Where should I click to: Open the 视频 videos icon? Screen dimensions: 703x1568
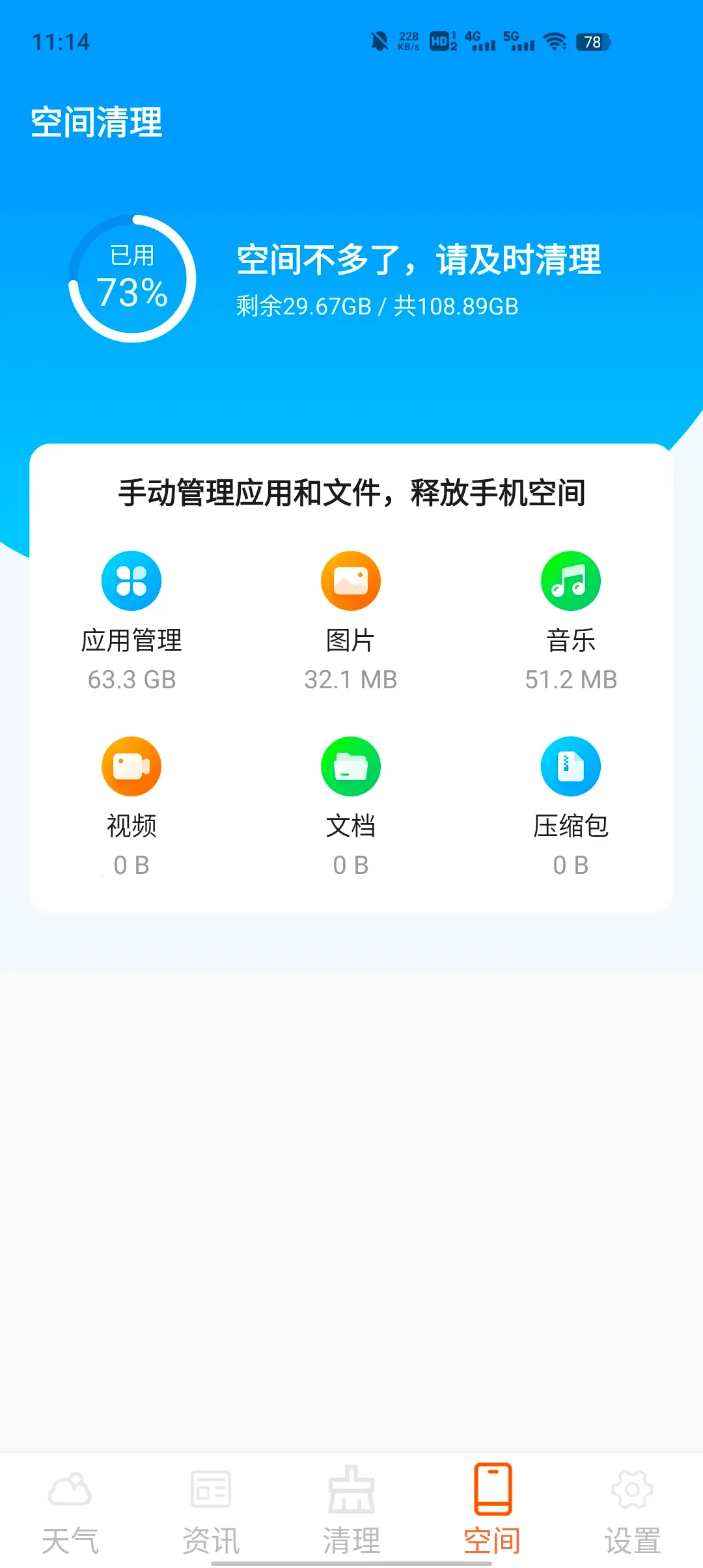pos(131,766)
